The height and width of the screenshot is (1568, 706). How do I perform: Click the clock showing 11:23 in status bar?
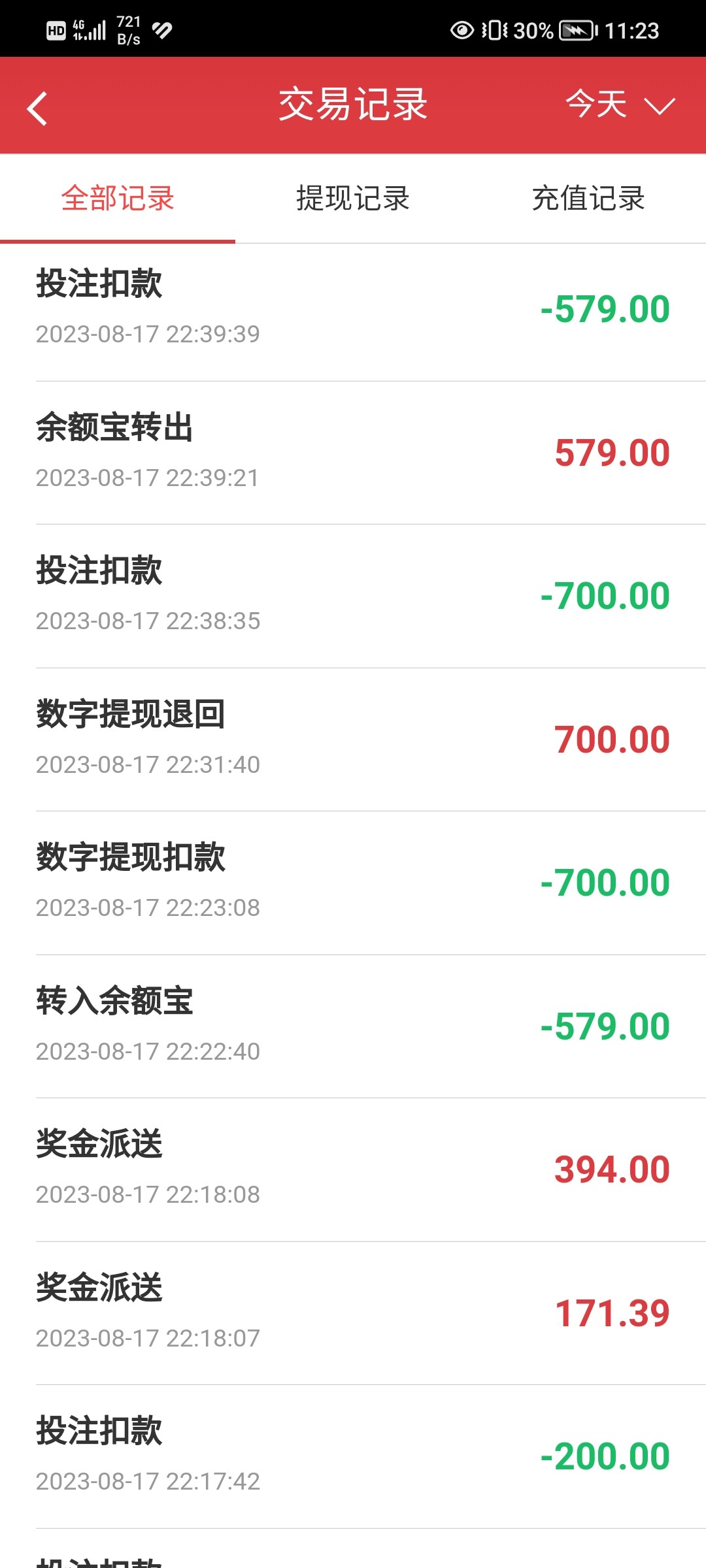point(631,31)
